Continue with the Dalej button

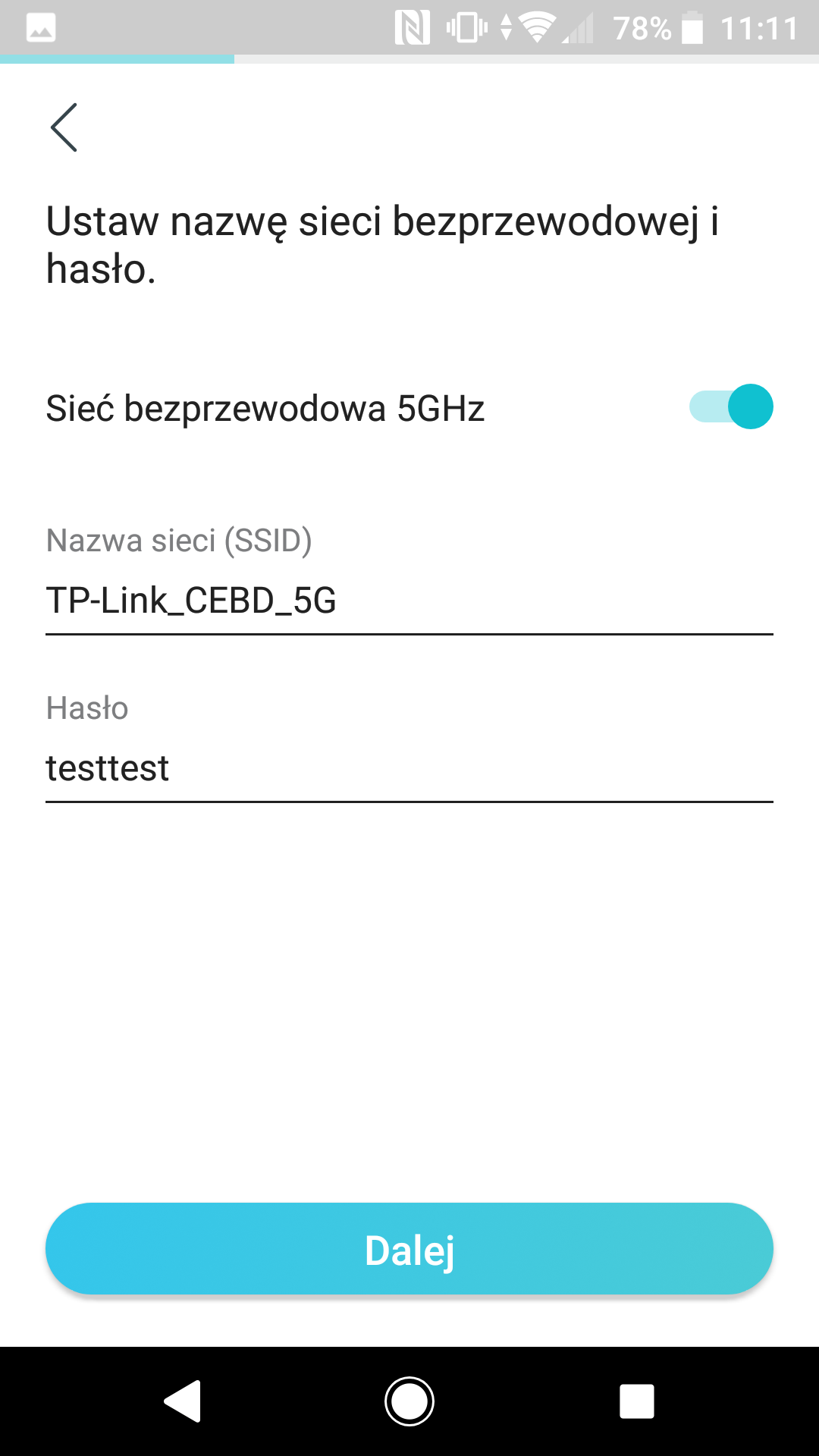[409, 1249]
